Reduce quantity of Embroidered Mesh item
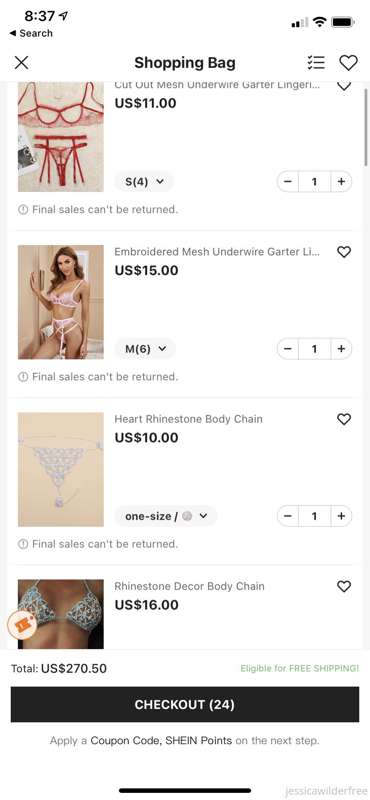This screenshot has width=370, height=800. 288,349
